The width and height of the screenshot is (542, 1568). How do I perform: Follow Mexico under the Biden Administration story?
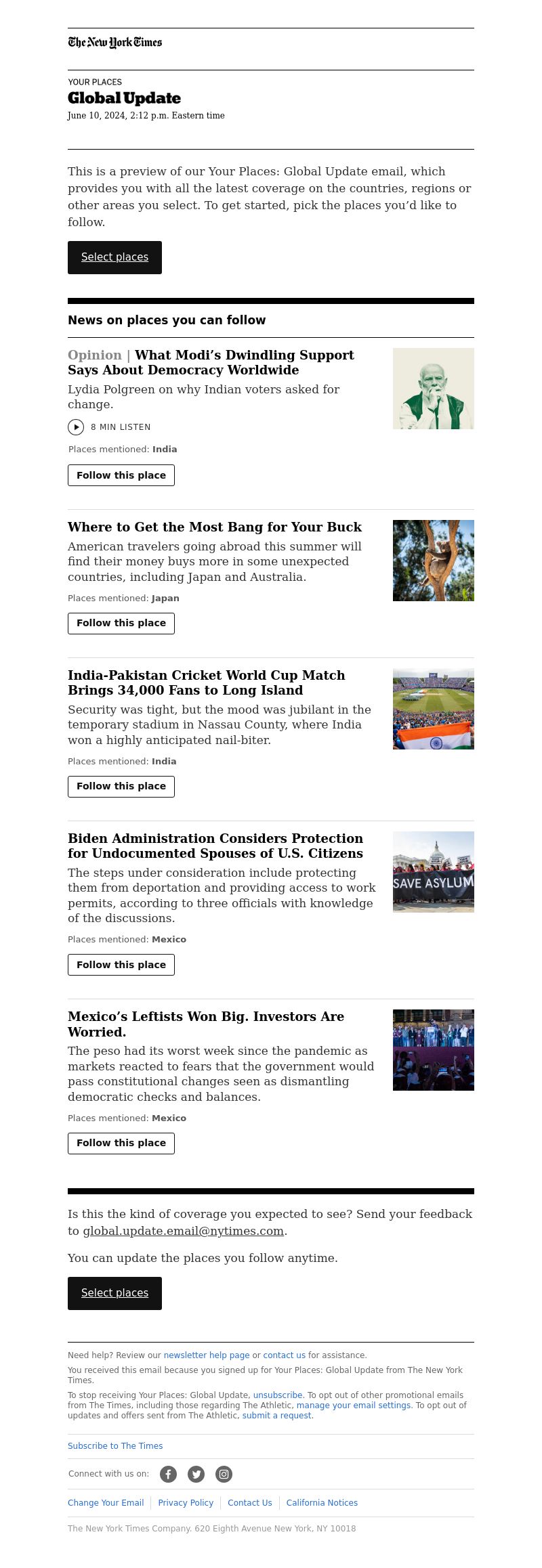click(121, 965)
